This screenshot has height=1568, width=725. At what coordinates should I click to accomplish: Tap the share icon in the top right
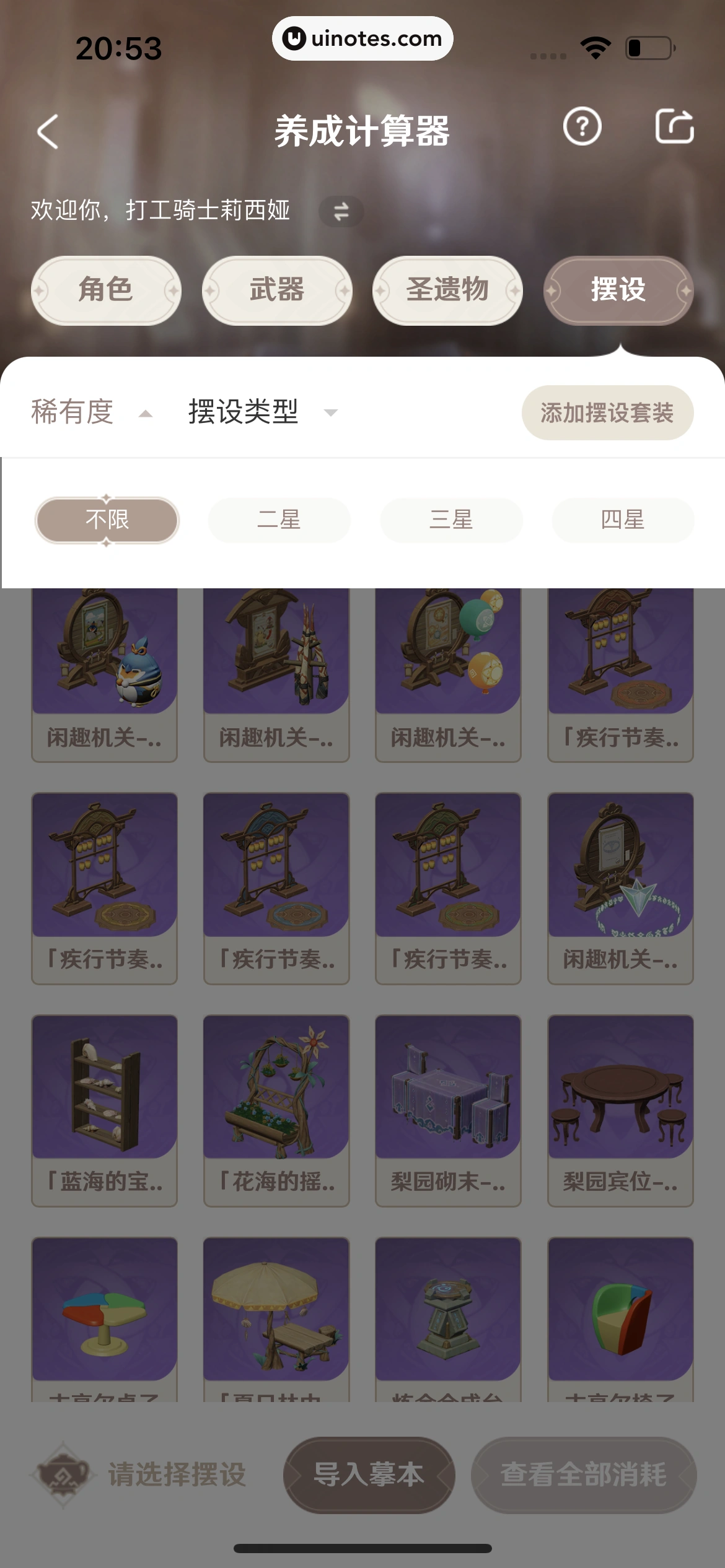coord(675,127)
